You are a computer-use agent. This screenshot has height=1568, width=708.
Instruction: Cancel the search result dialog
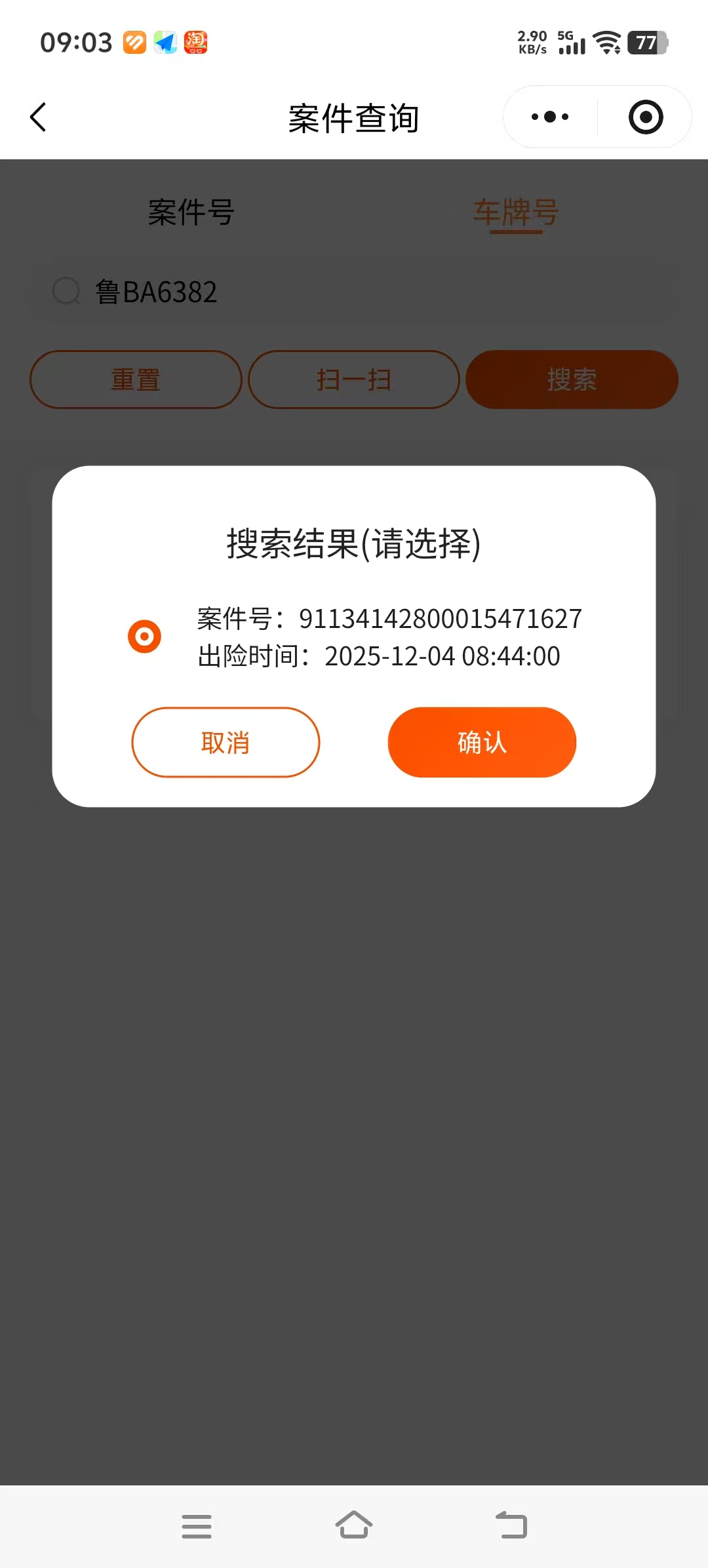226,742
